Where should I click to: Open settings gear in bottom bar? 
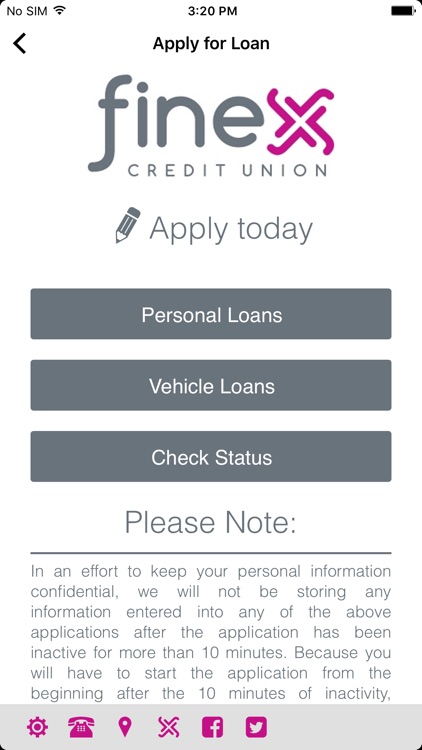[37, 728]
